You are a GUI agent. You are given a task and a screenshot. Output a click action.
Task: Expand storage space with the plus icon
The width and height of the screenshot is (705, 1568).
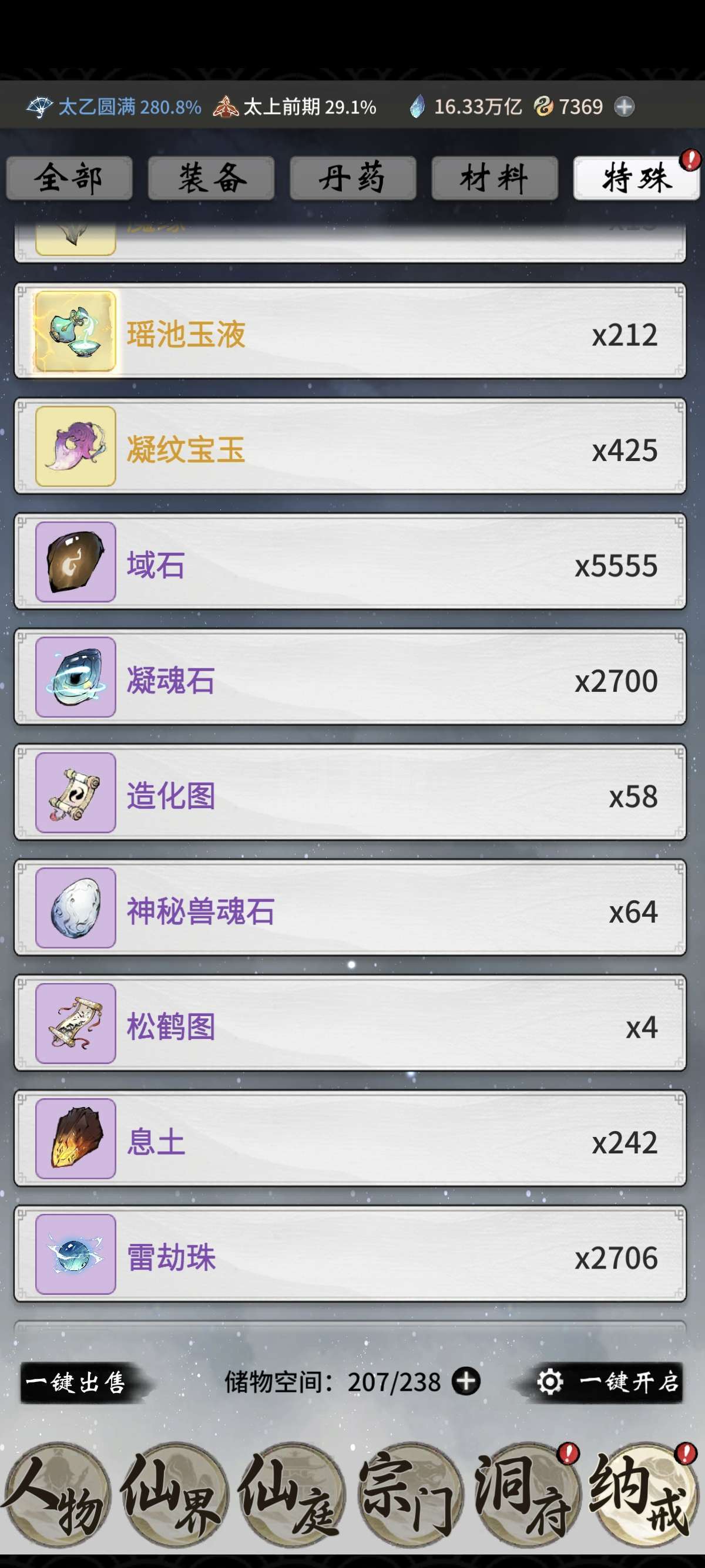pos(466,1381)
